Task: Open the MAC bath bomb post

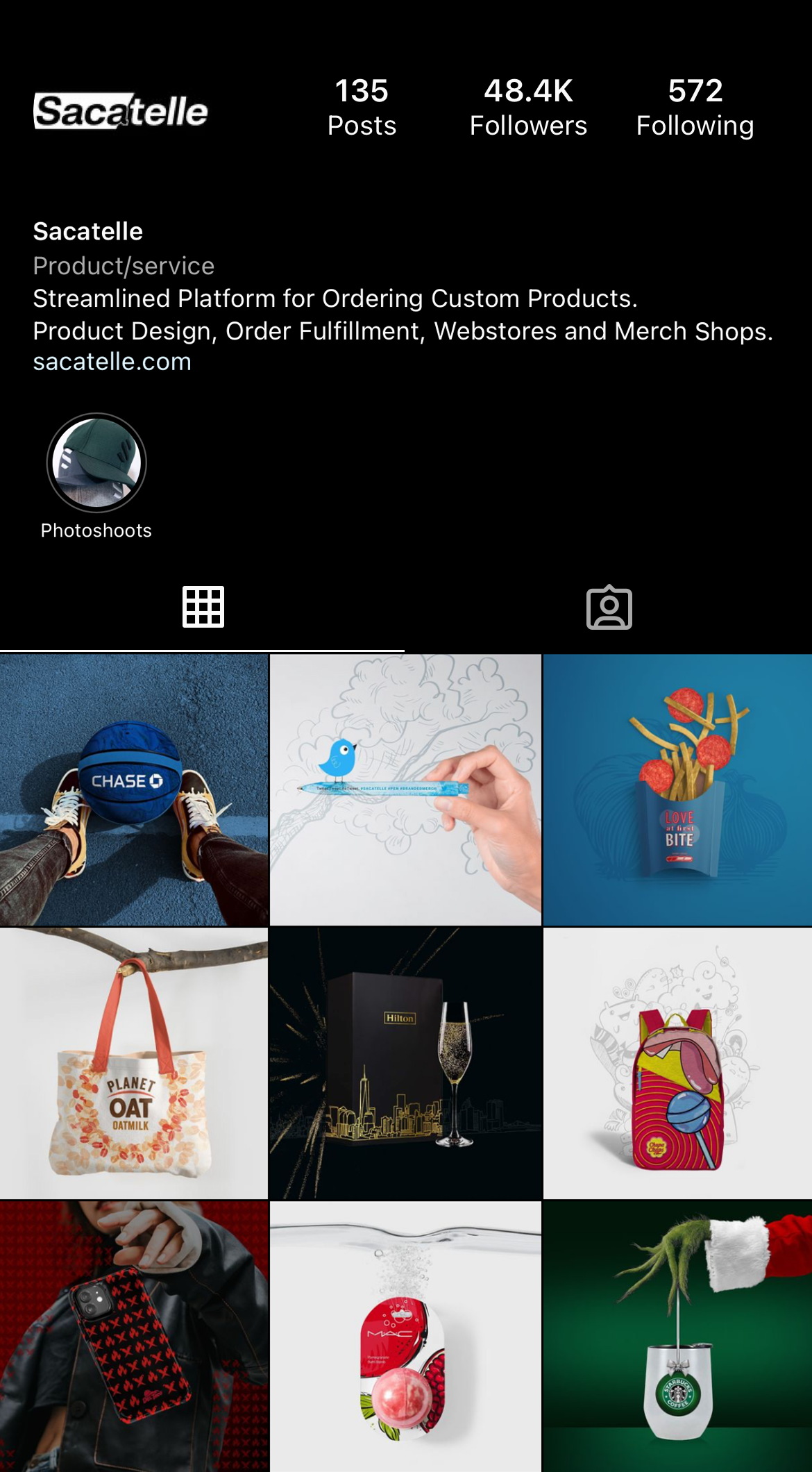Action: [405, 1337]
